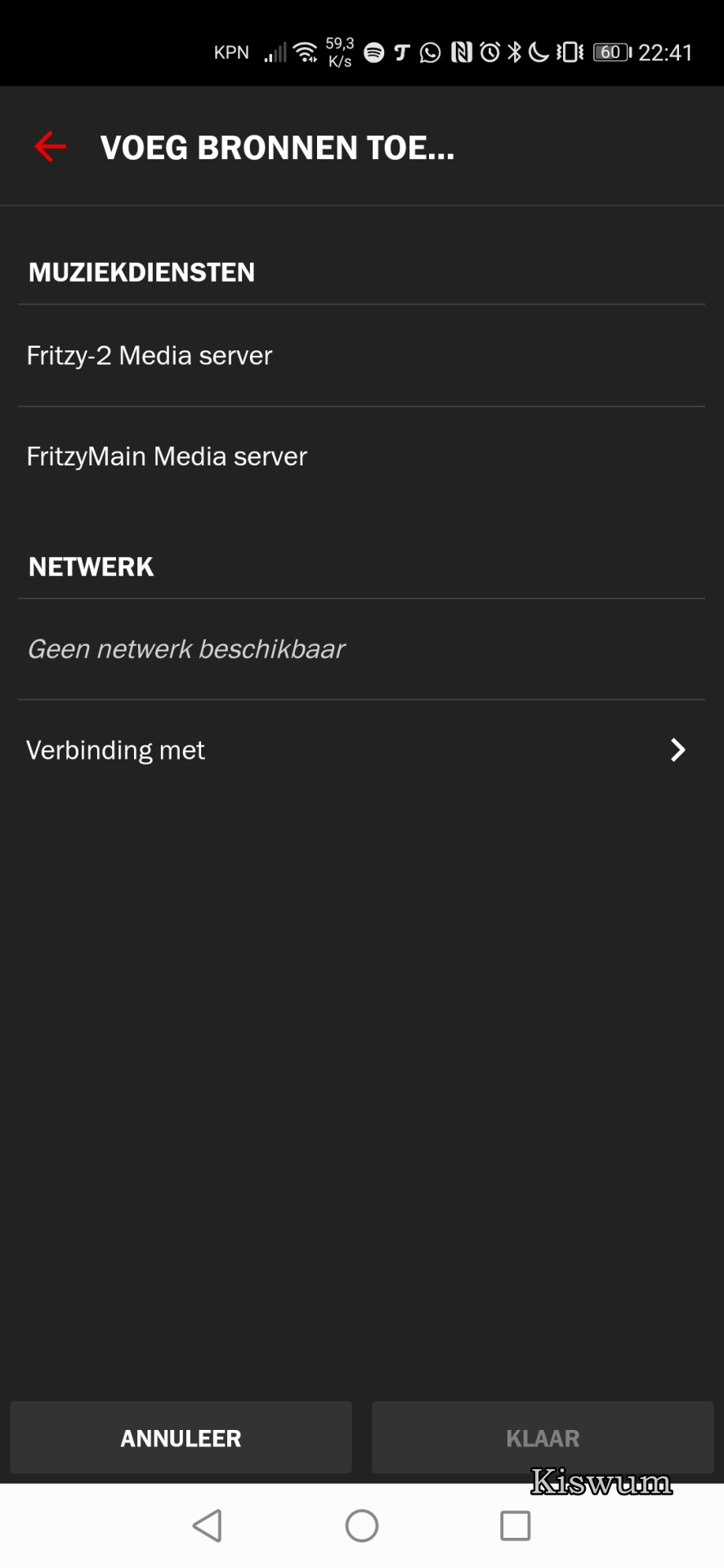Viewport: 724px width, 1568px height.
Task: Open the Verbinding met row
Action: tap(361, 750)
